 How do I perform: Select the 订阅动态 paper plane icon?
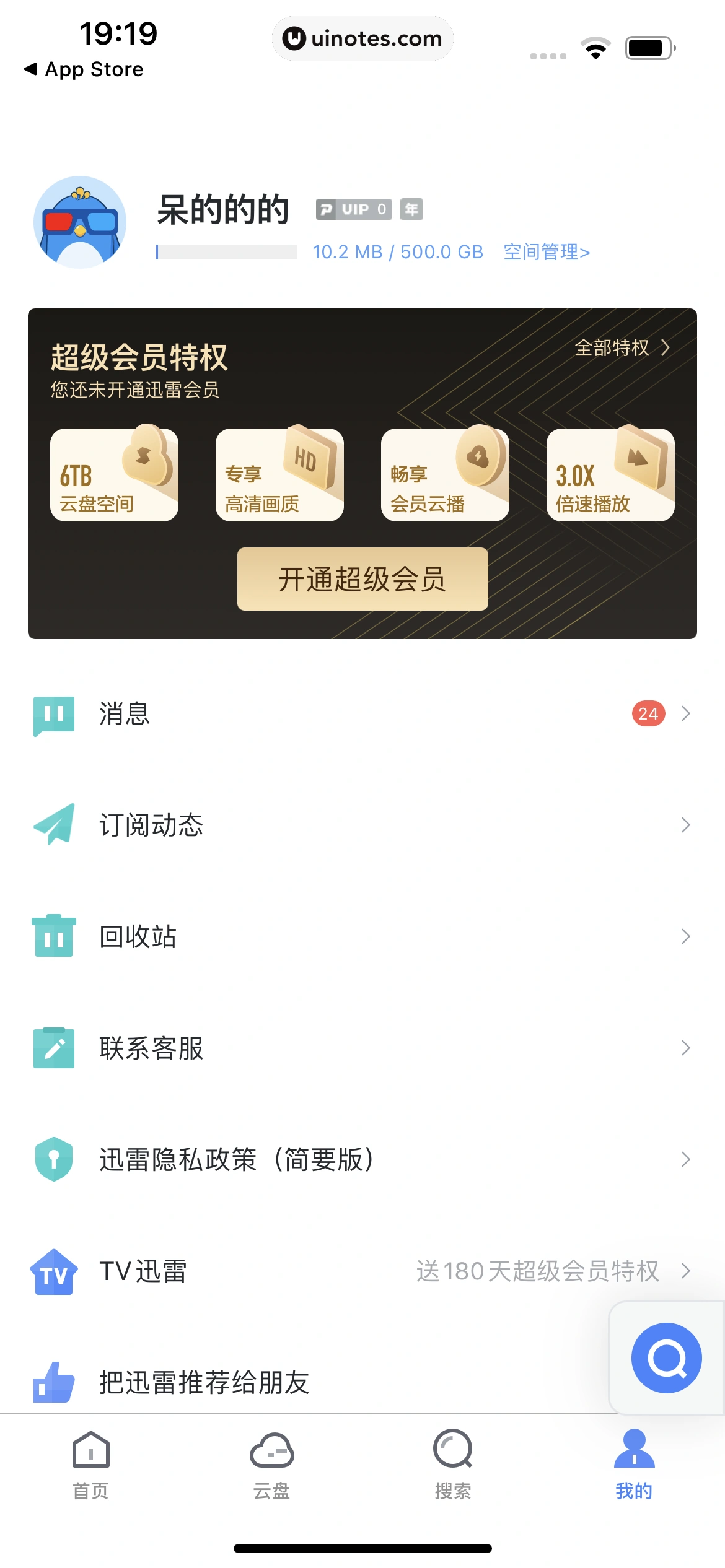pyautogui.click(x=54, y=824)
